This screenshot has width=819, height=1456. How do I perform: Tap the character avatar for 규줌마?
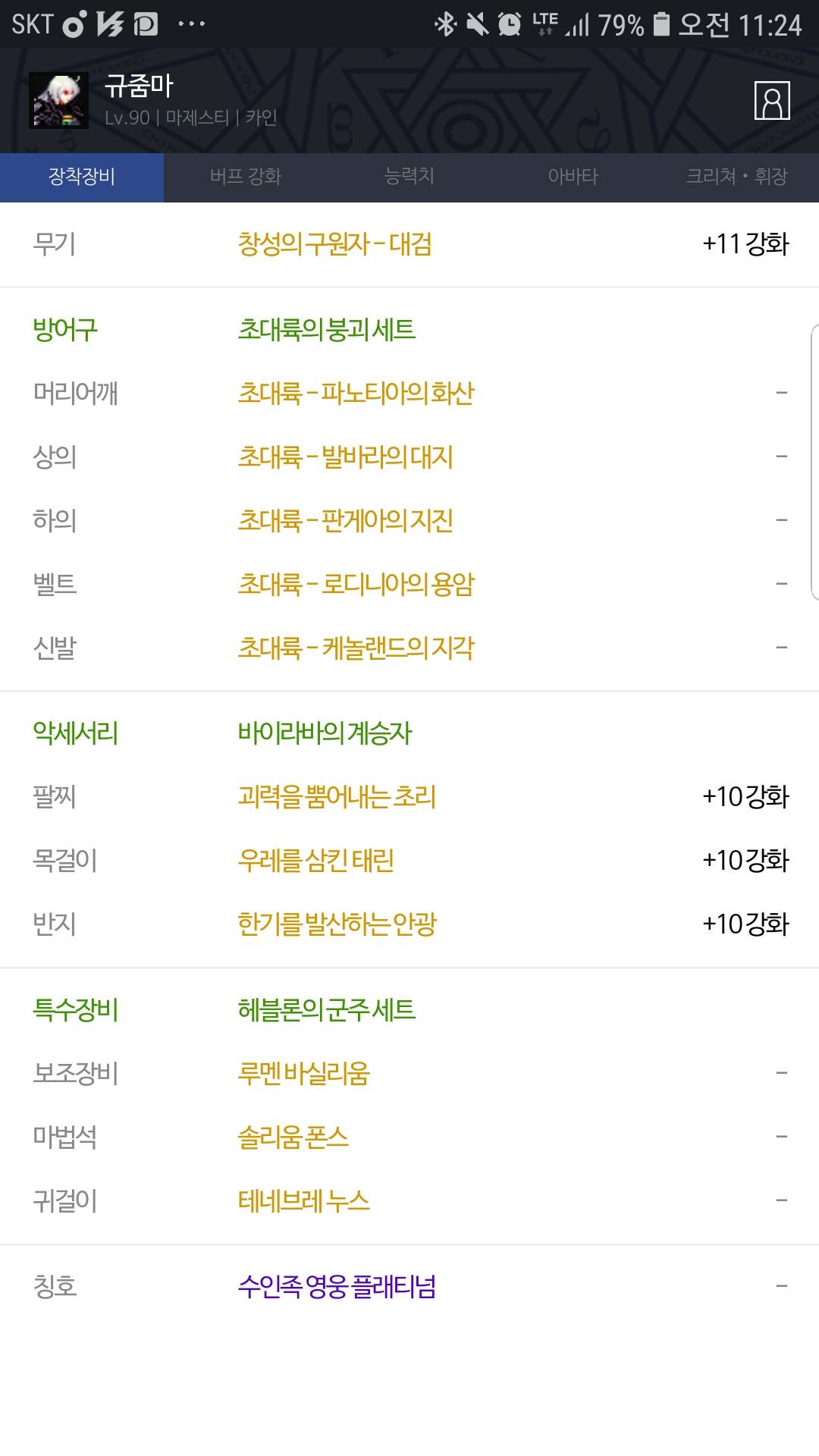pyautogui.click(x=58, y=100)
